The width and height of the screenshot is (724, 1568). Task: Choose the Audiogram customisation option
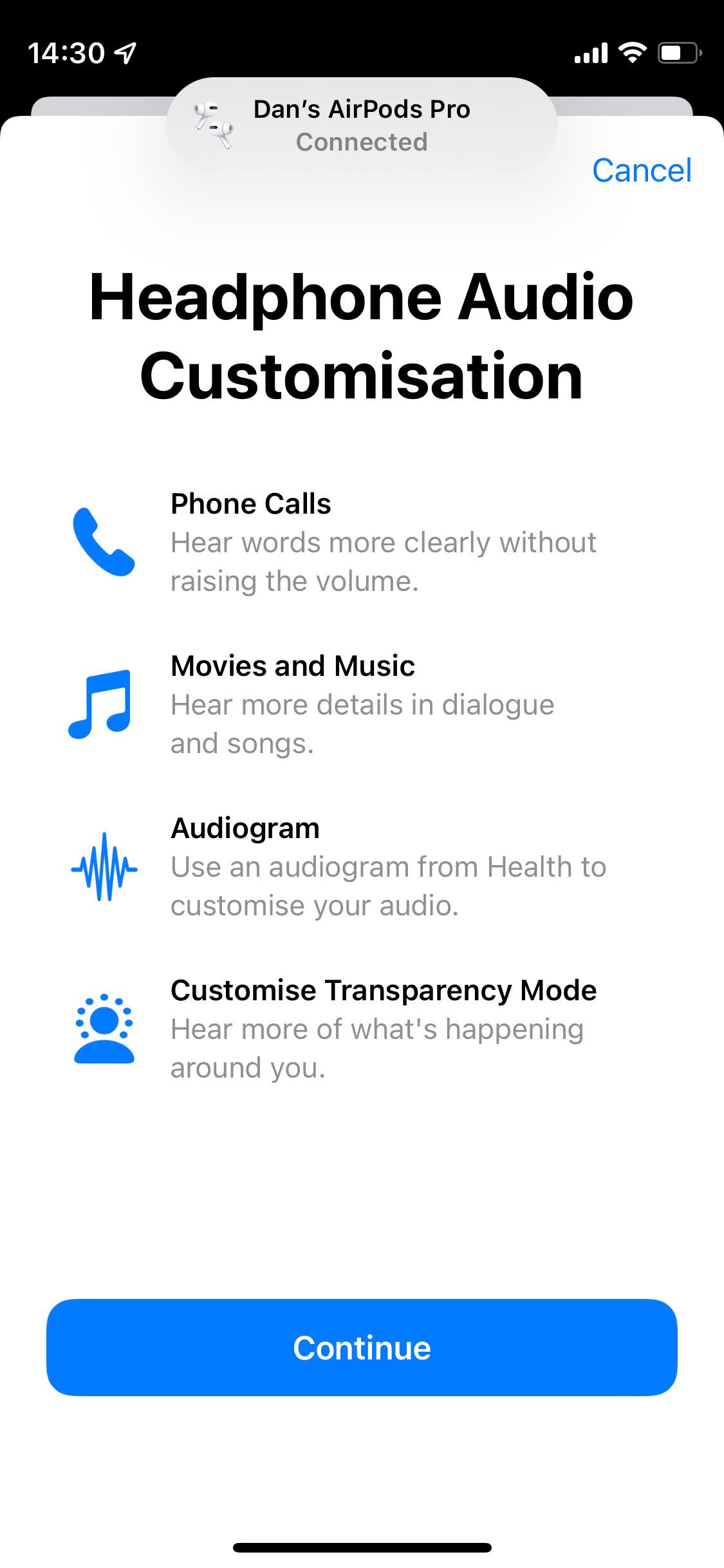pos(360,868)
